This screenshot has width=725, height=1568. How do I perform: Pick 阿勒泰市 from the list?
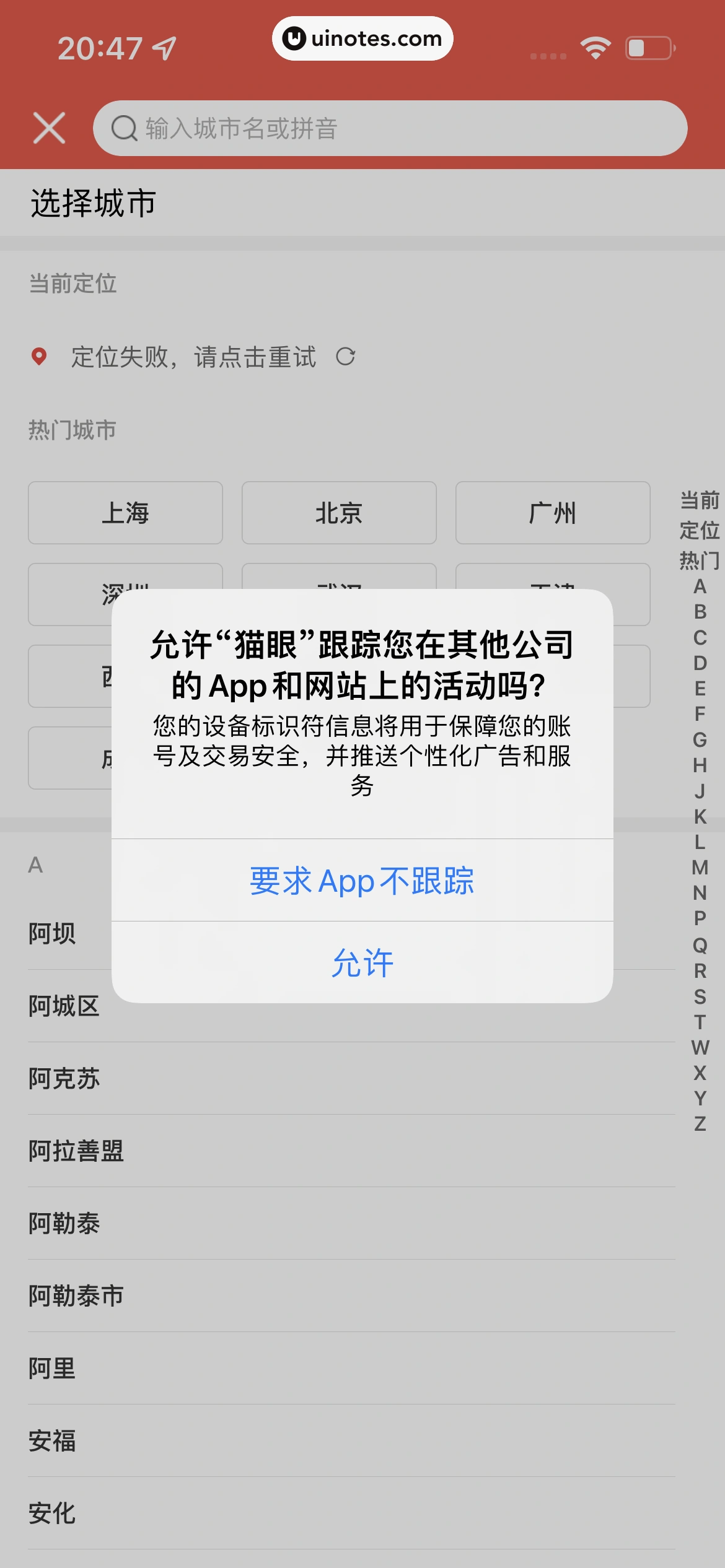(76, 1296)
